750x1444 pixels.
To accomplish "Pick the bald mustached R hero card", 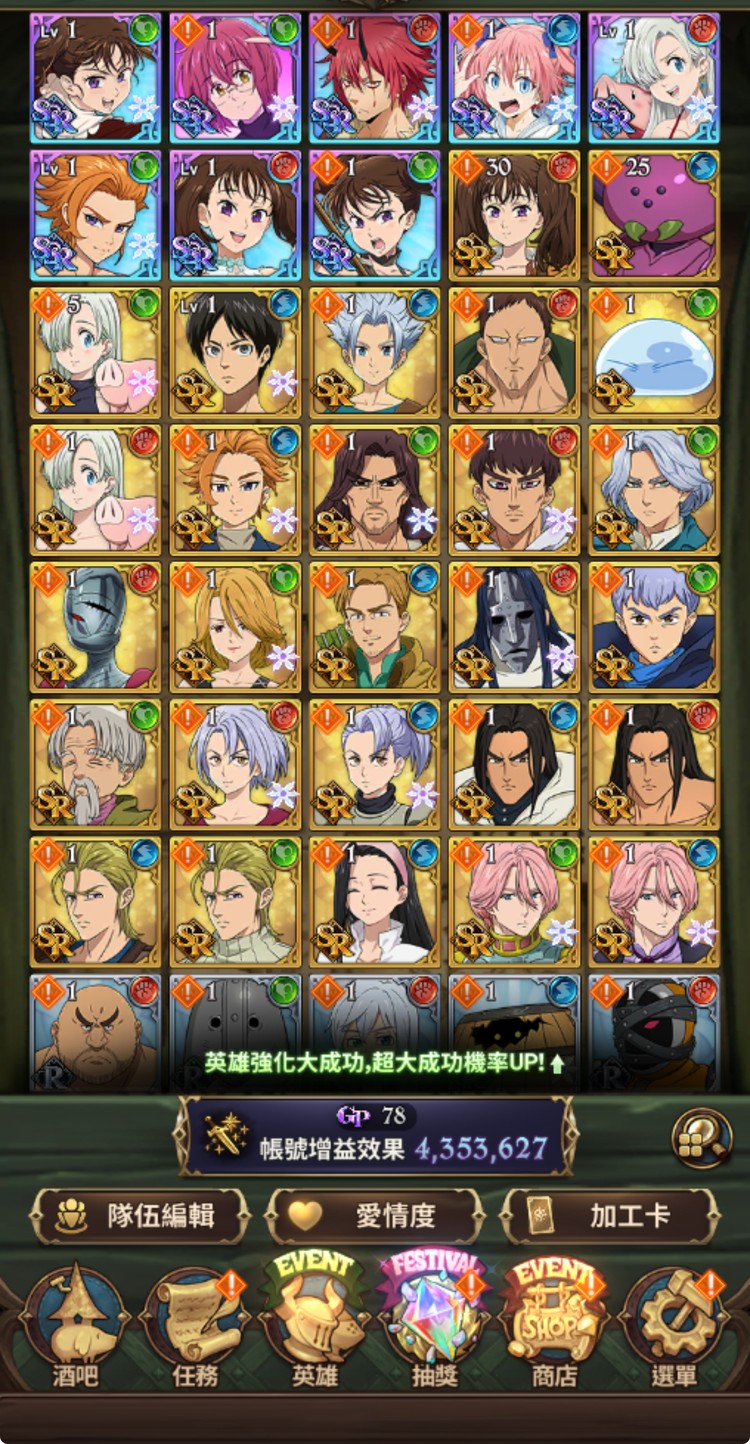I will (96, 1035).
